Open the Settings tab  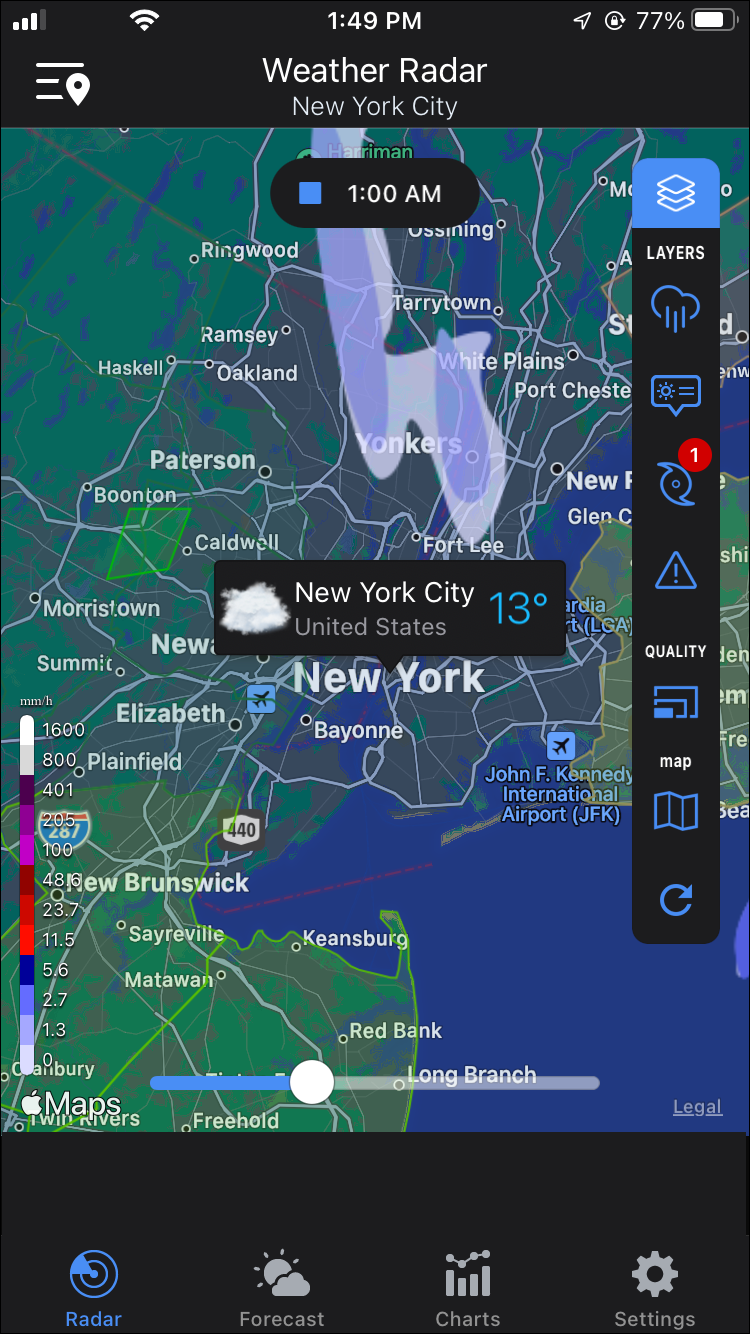tap(655, 1289)
